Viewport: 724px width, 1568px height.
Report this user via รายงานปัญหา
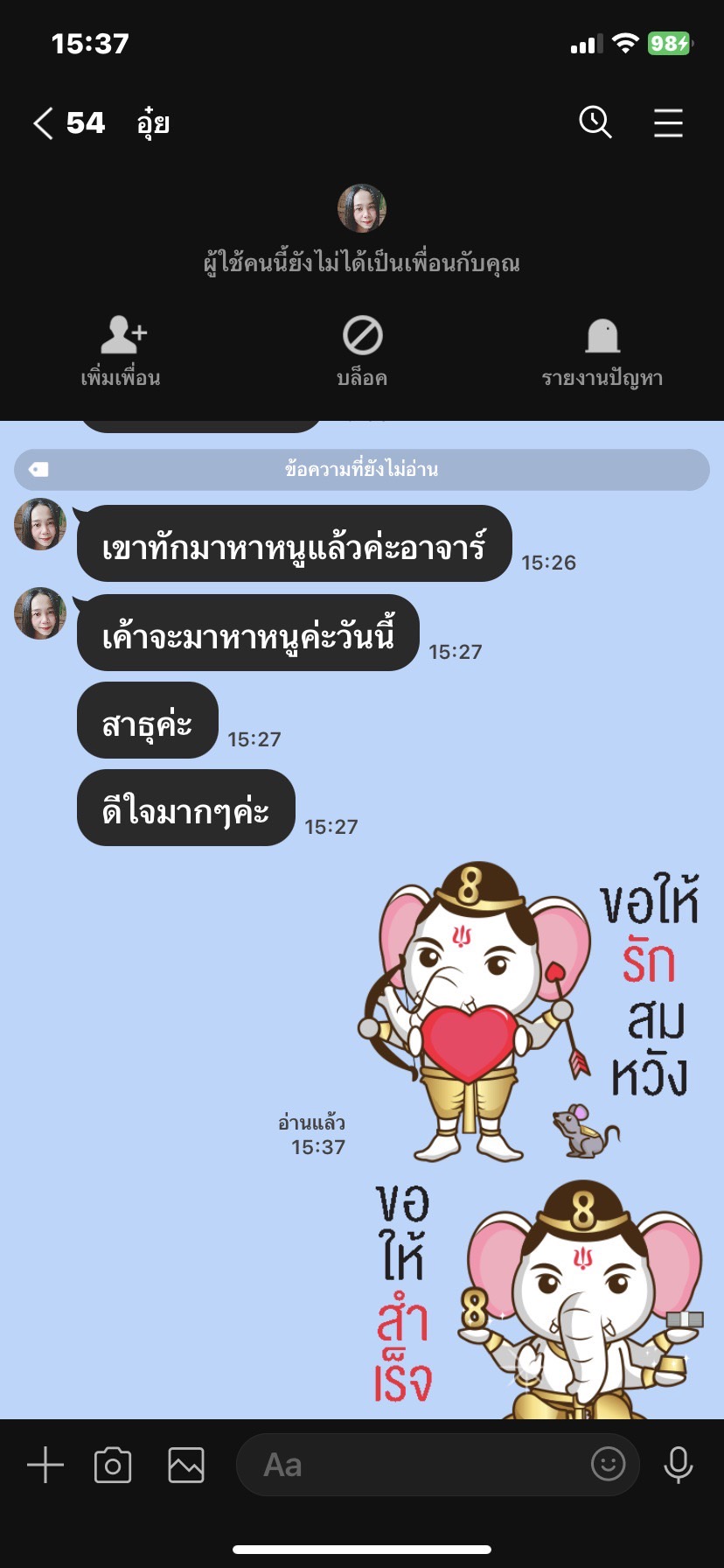coord(602,352)
